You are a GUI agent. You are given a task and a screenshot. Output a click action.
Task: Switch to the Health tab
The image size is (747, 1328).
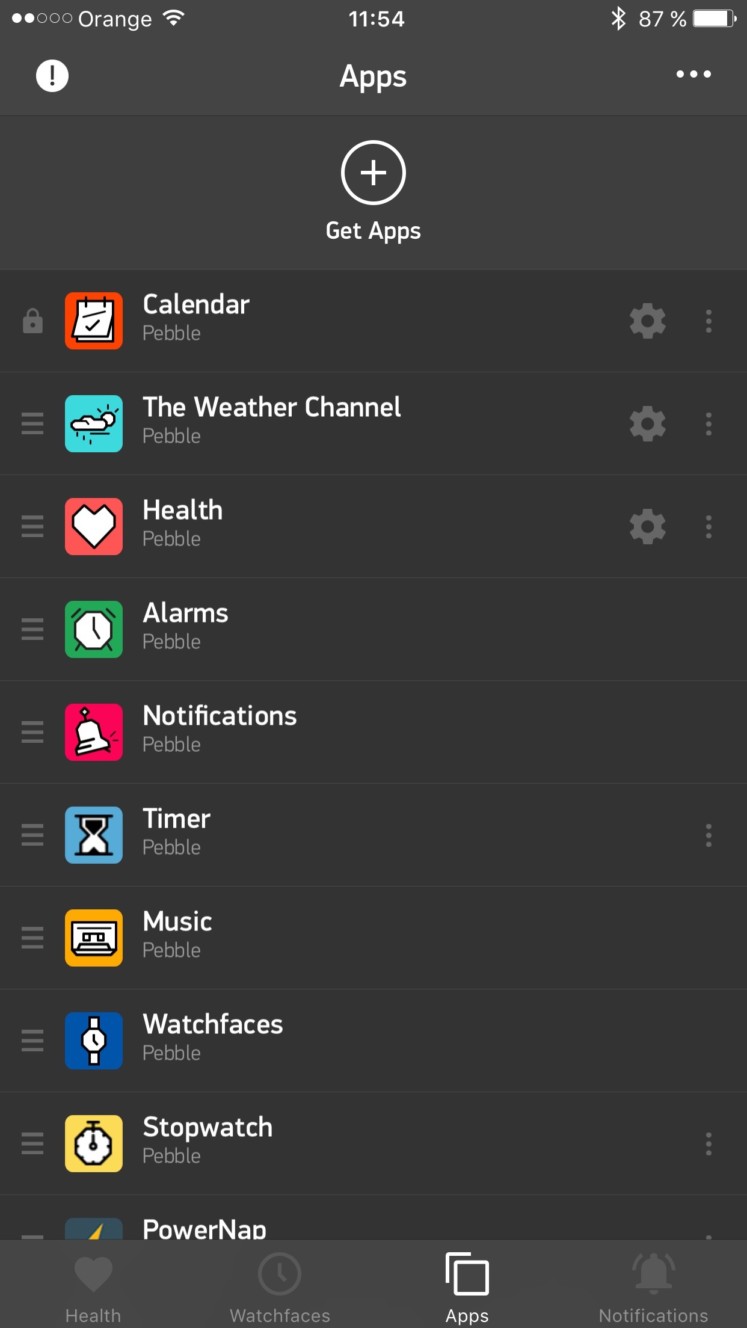click(x=93, y=1288)
